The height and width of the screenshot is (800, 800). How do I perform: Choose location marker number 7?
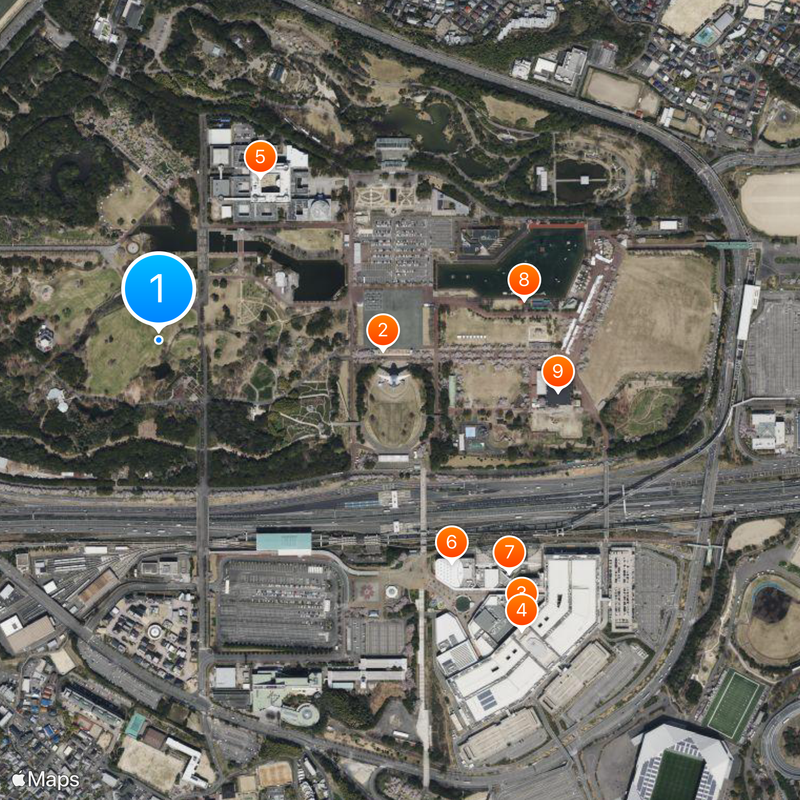[x=509, y=551]
